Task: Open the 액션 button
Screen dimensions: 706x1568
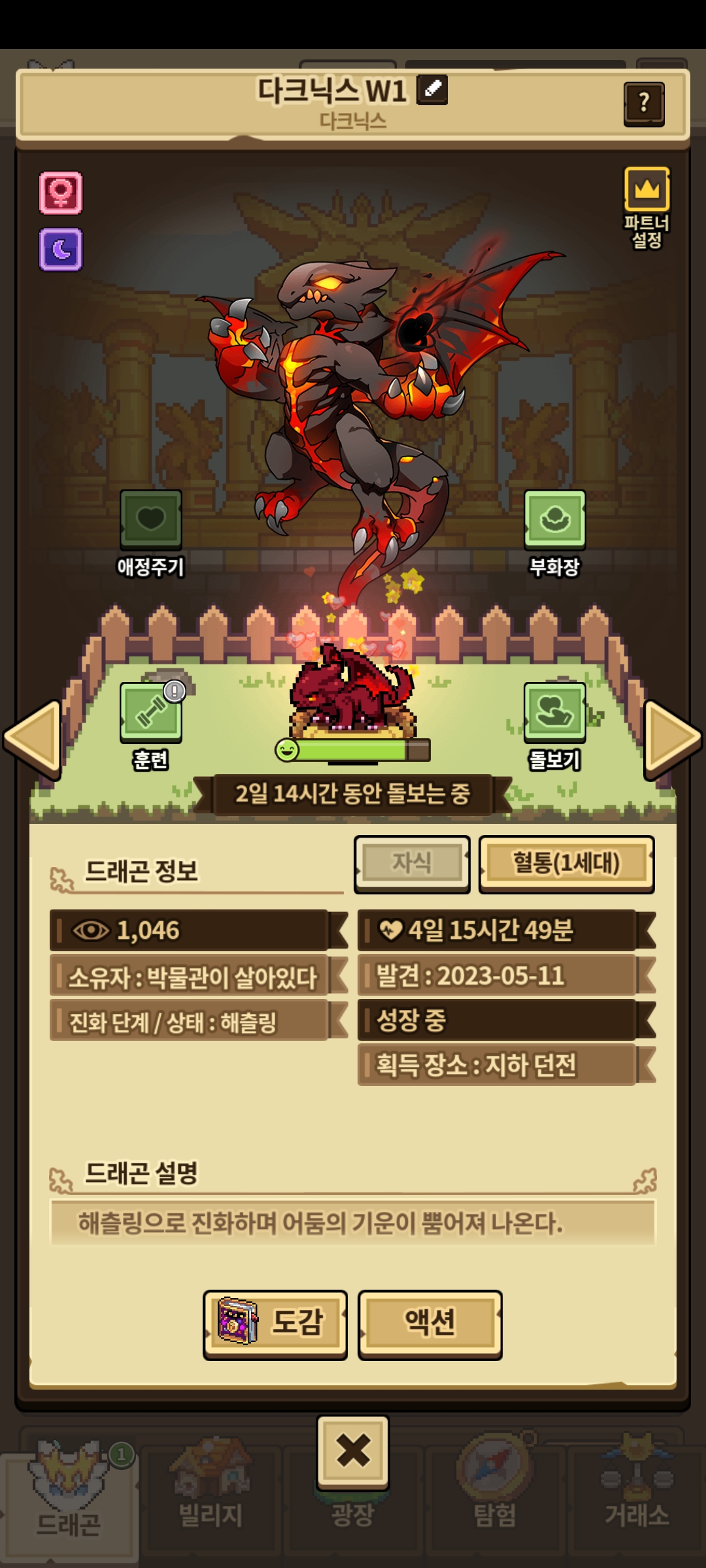Action: coord(430,1324)
